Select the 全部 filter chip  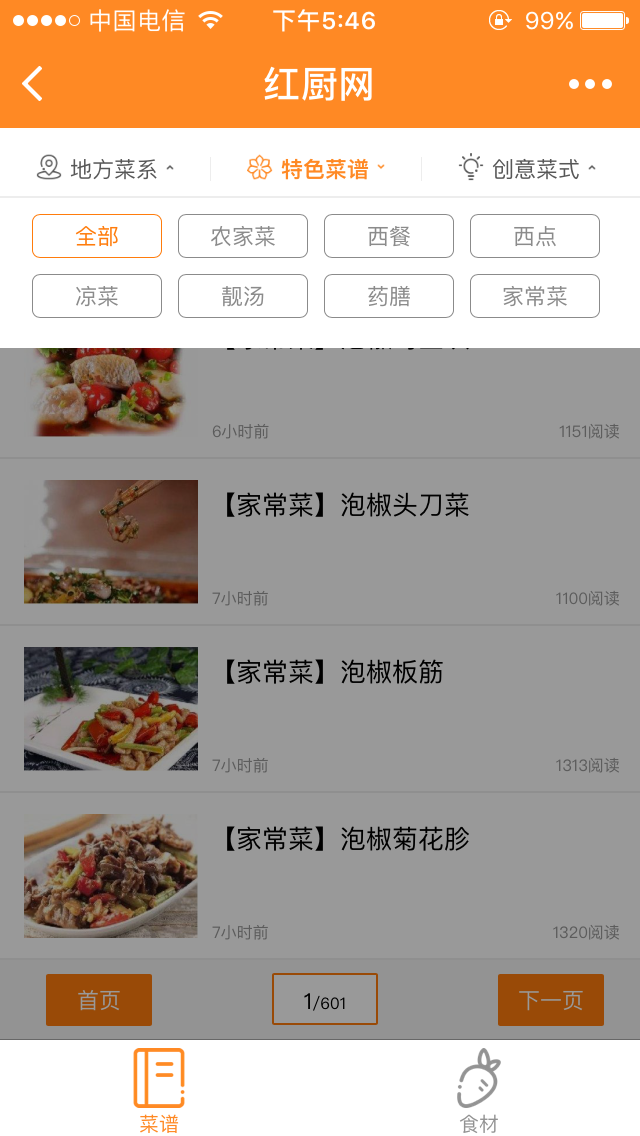click(x=97, y=236)
